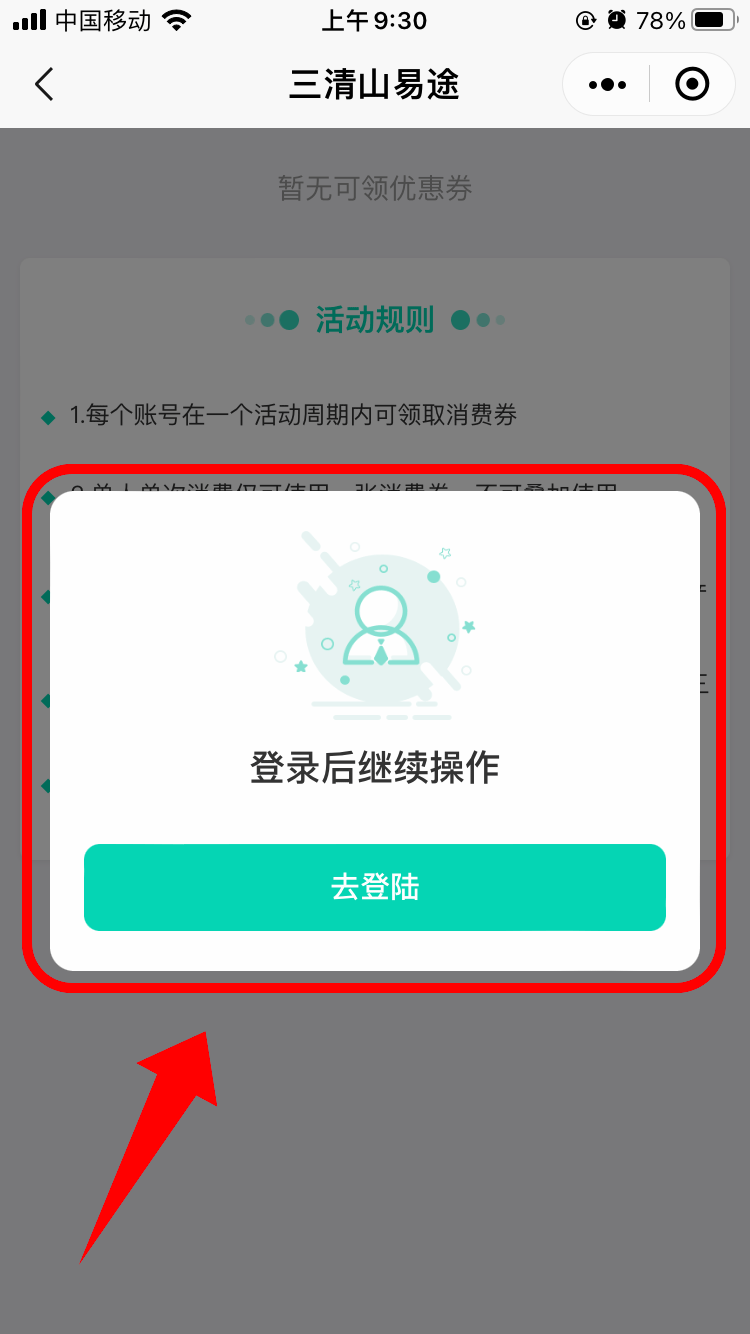
Task: Tap the 上午9:30 time display
Action: point(374,20)
